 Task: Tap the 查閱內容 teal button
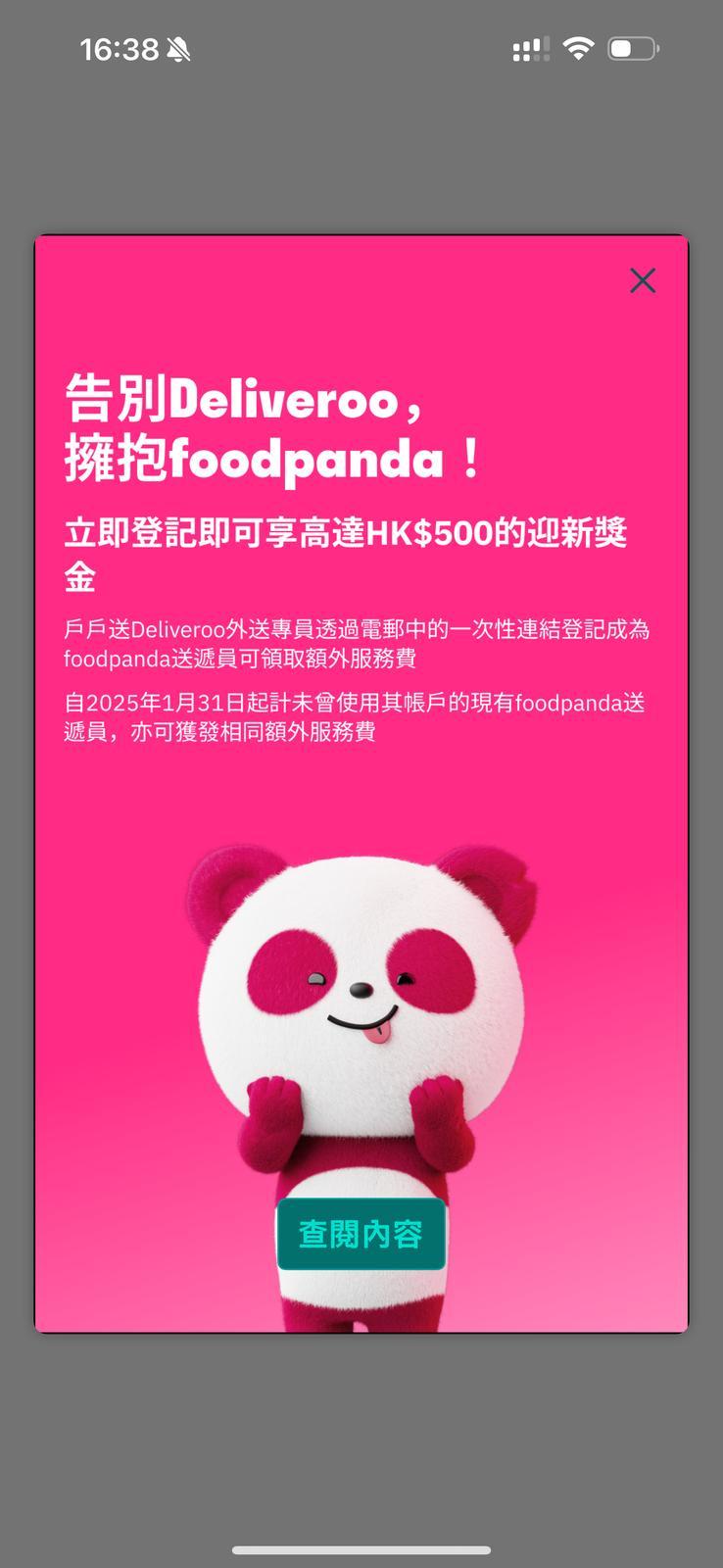[x=361, y=1235]
